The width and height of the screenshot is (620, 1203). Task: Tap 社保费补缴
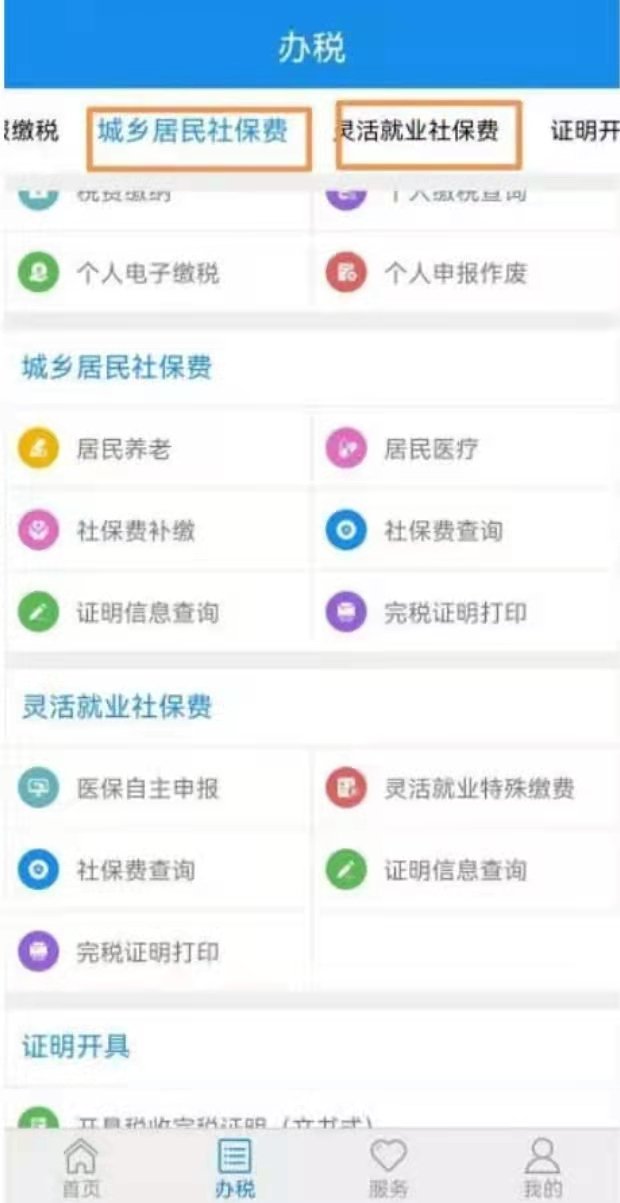click(135, 531)
